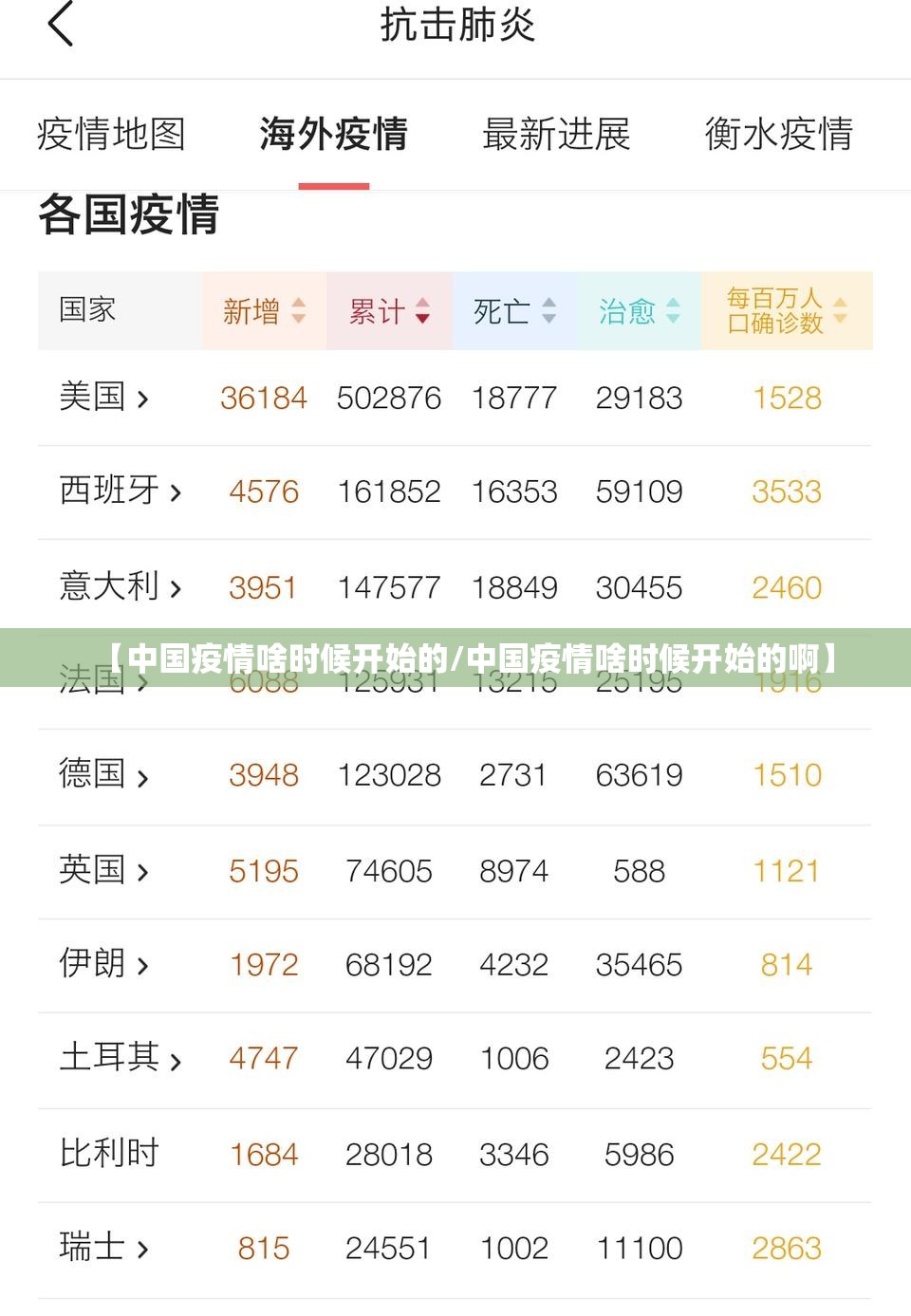Sort the list by 死亡 count

pos(514,311)
